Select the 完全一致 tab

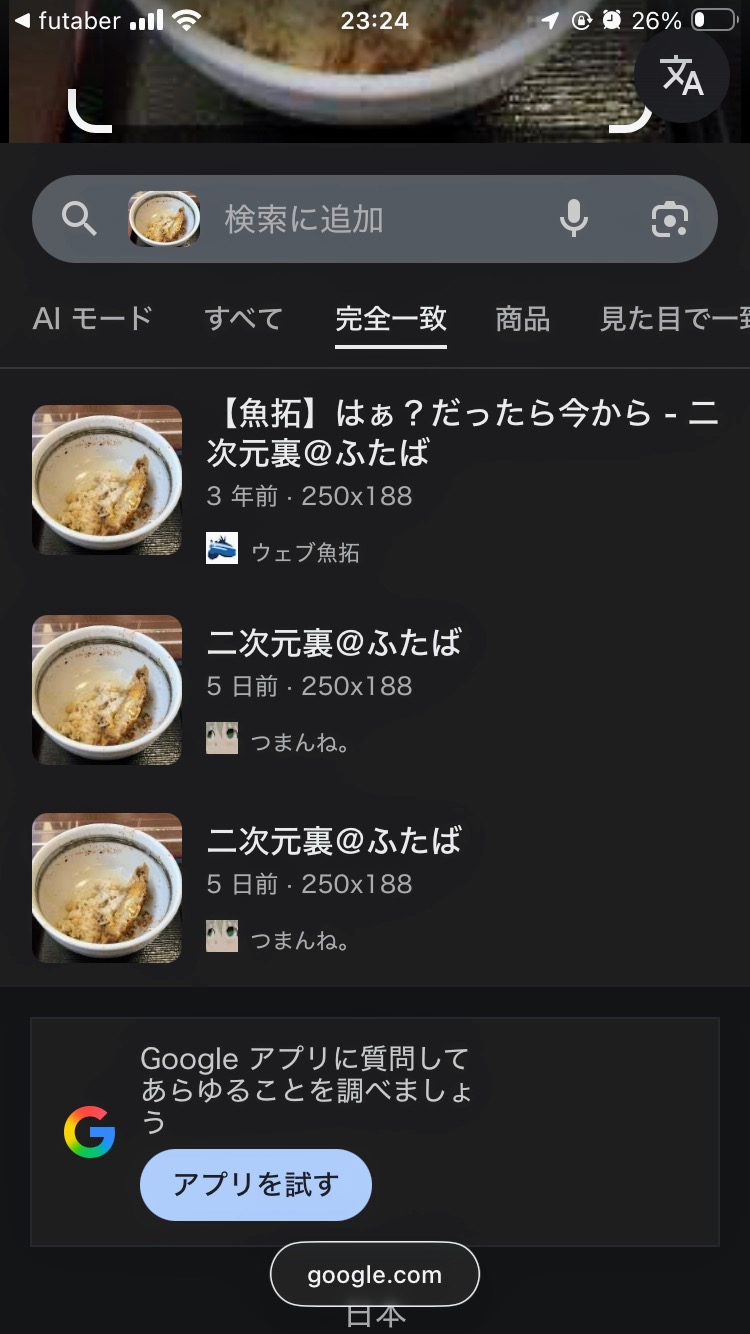[x=391, y=319]
